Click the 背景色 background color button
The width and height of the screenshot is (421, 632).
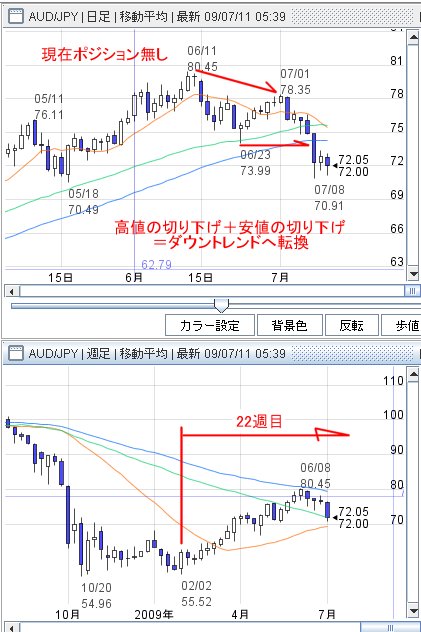290,325
